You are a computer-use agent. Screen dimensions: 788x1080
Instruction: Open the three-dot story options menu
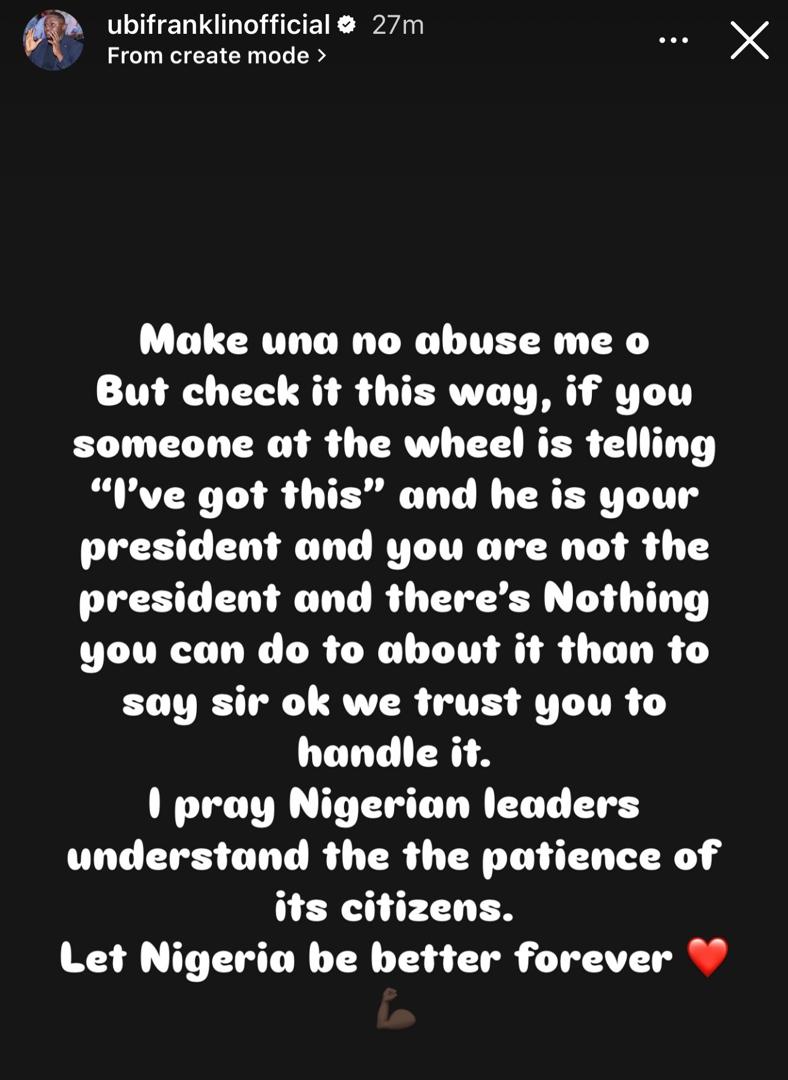pyautogui.click(x=674, y=40)
